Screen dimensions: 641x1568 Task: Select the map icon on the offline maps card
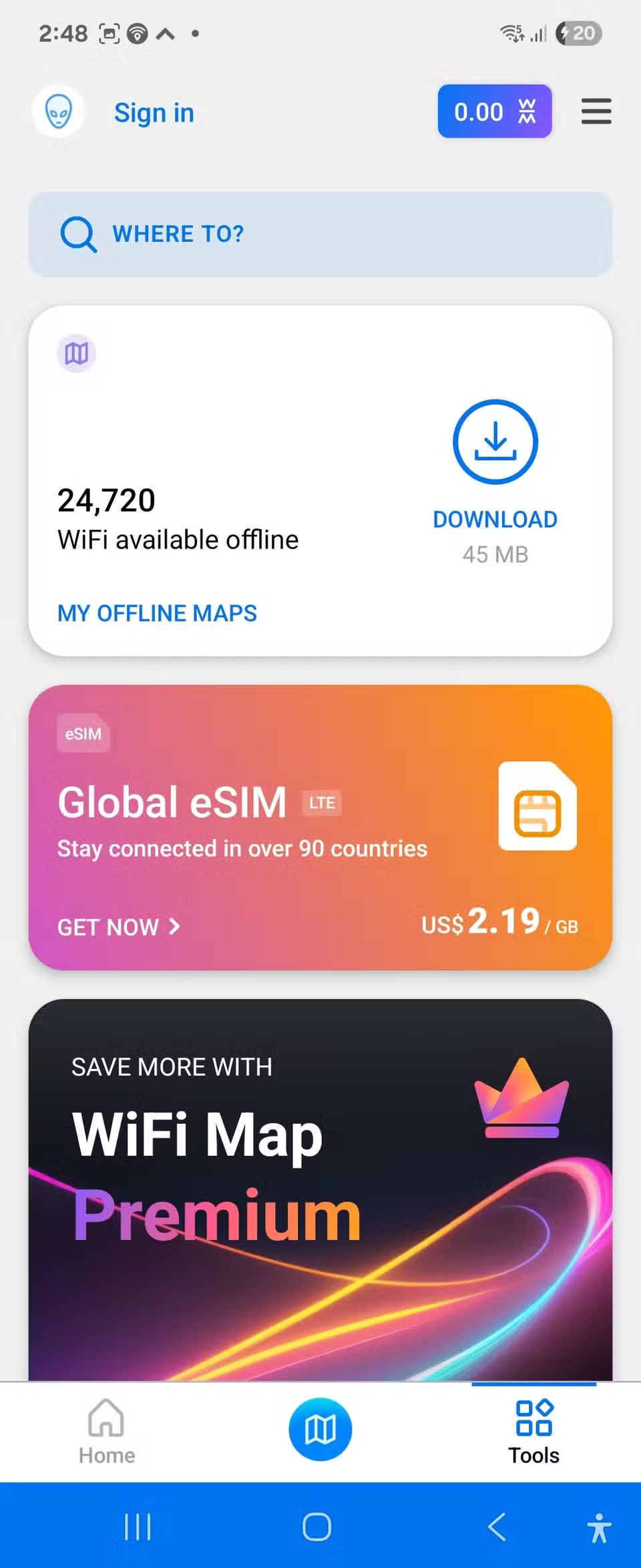tap(76, 354)
